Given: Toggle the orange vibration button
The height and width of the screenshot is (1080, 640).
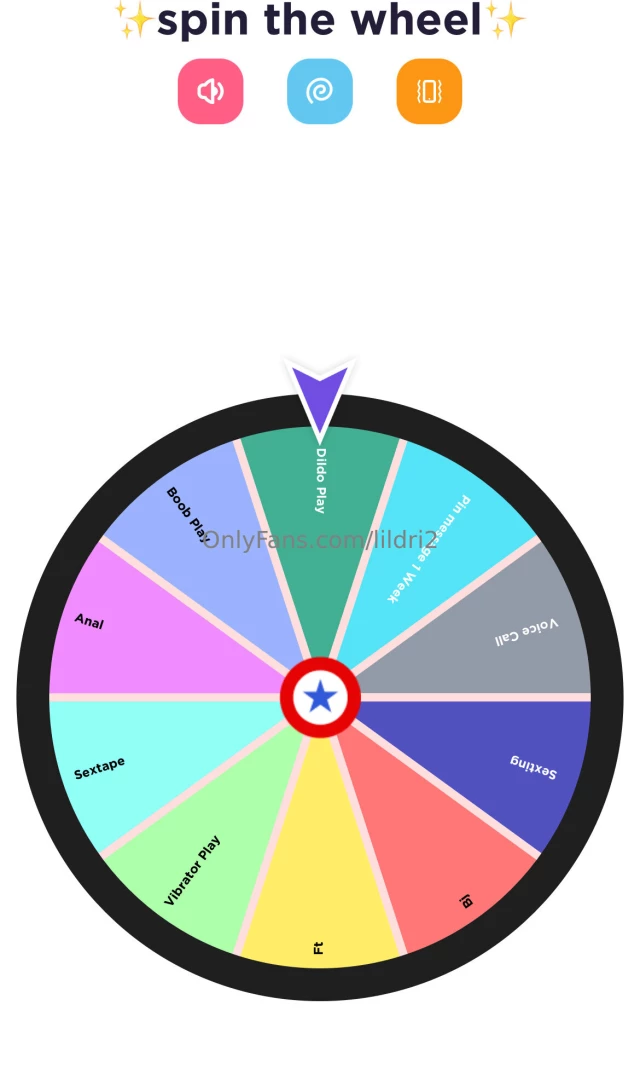Looking at the screenshot, I should point(429,91).
